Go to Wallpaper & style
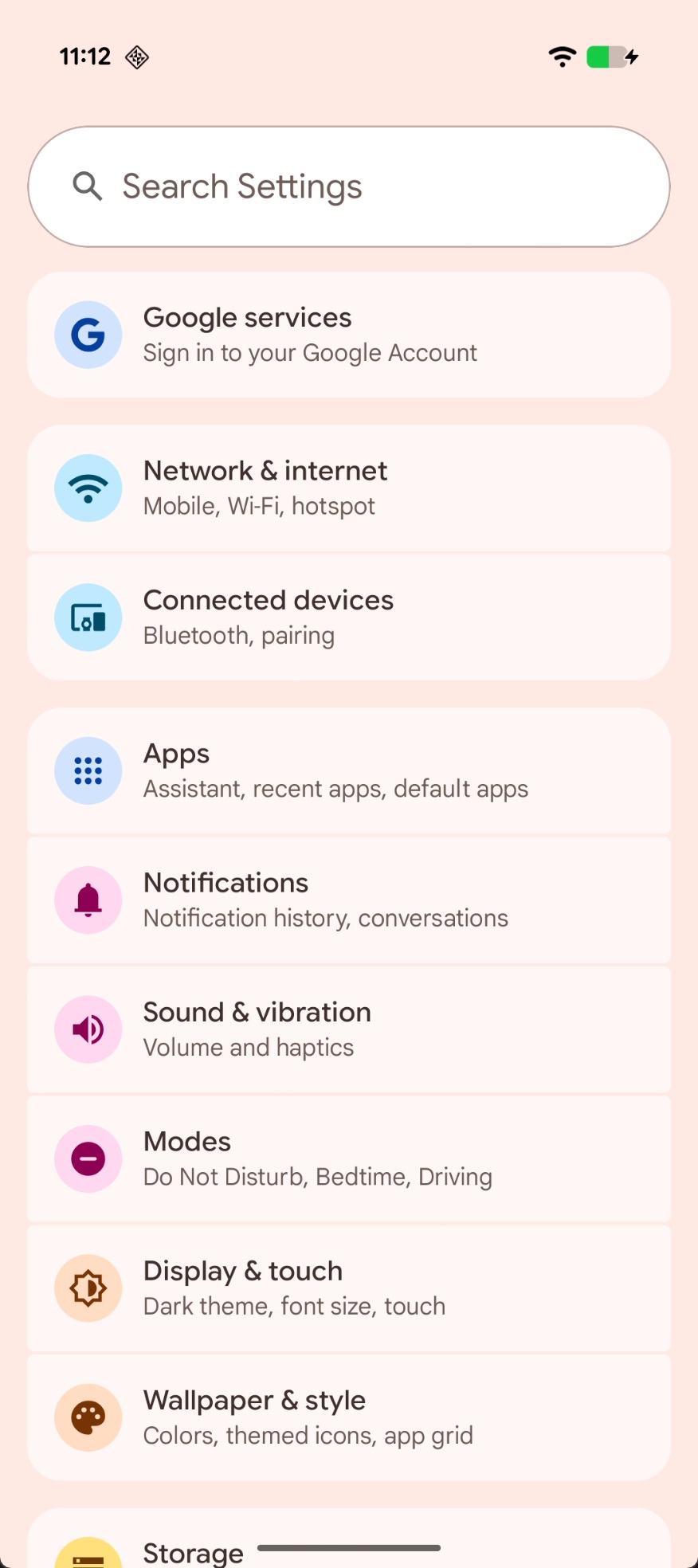Image resolution: width=698 pixels, height=1568 pixels. click(349, 1417)
